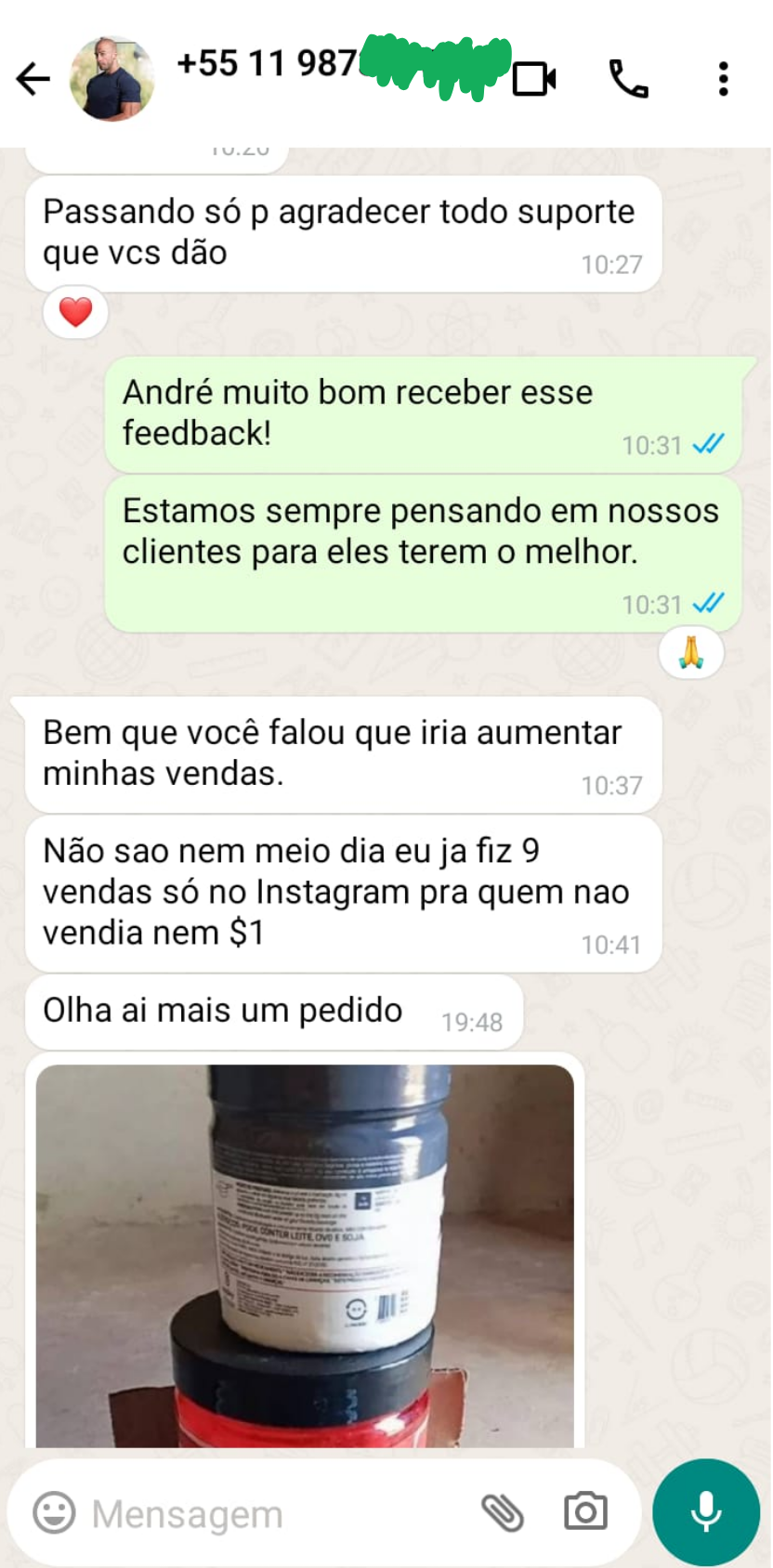
Task: Open the camera from the message bar
Action: [585, 1512]
